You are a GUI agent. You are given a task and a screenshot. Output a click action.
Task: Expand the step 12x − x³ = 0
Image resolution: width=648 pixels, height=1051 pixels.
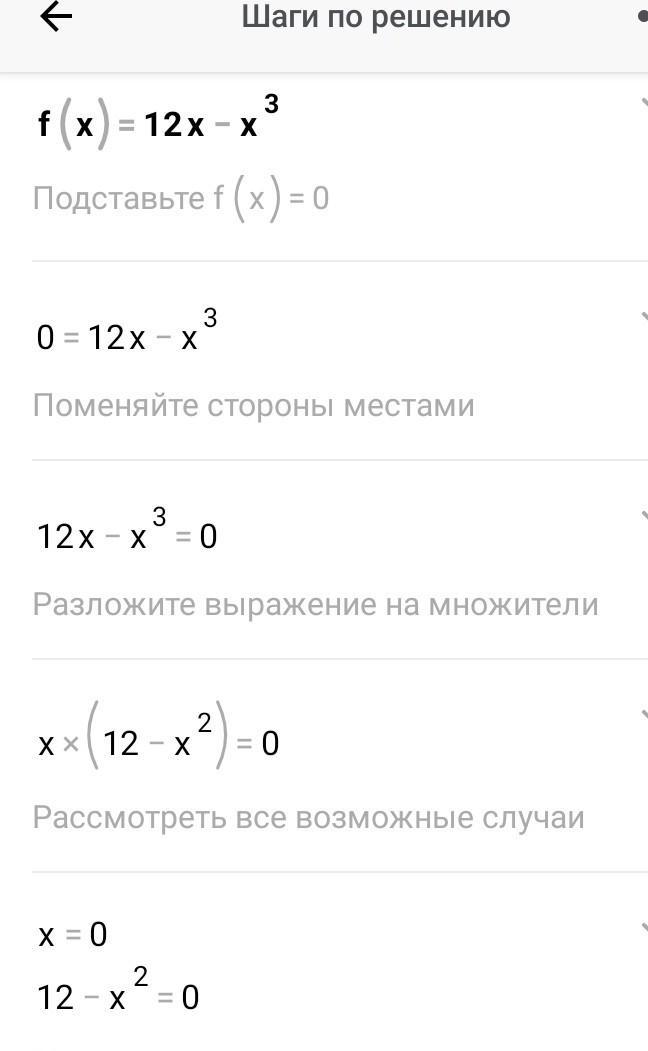(x=641, y=516)
